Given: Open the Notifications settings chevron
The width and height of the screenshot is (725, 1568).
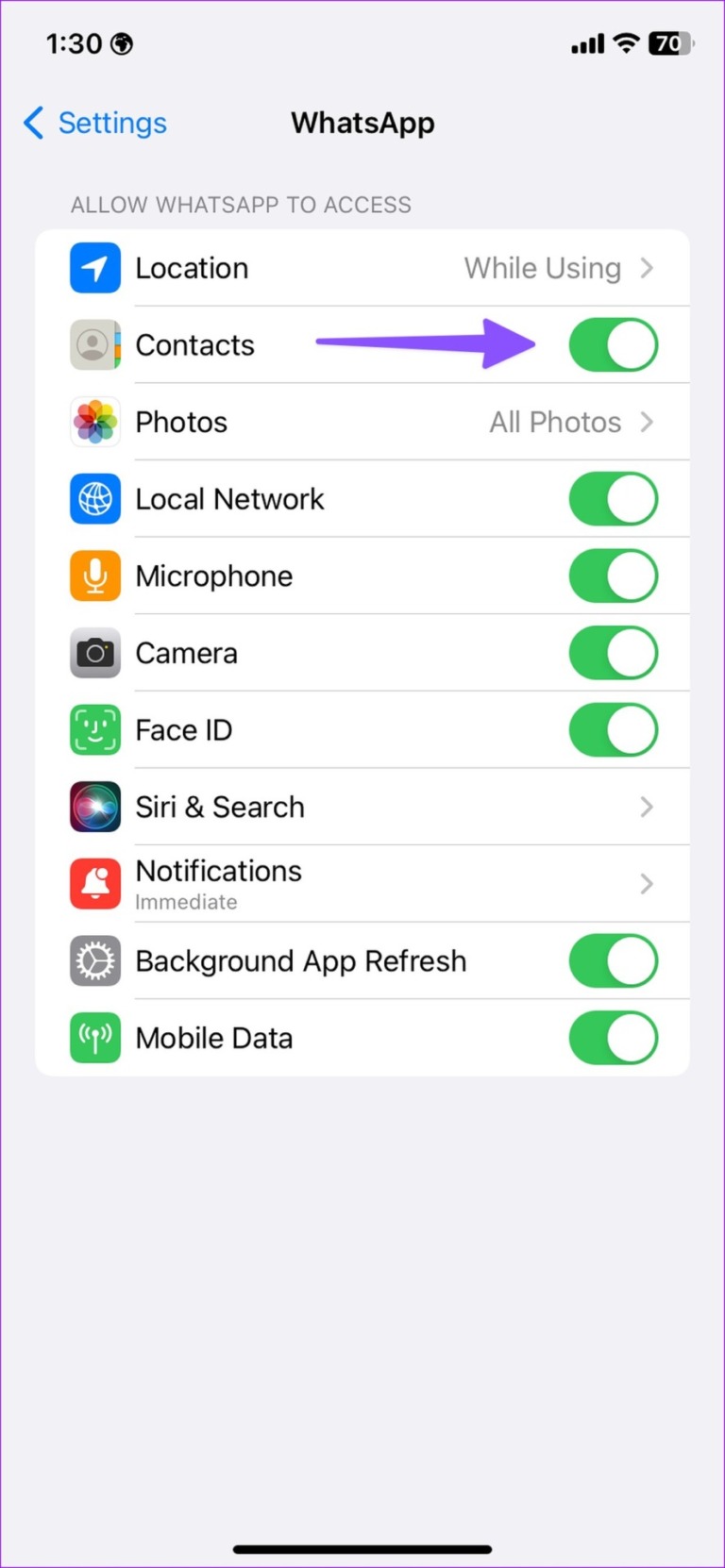Looking at the screenshot, I should (647, 884).
